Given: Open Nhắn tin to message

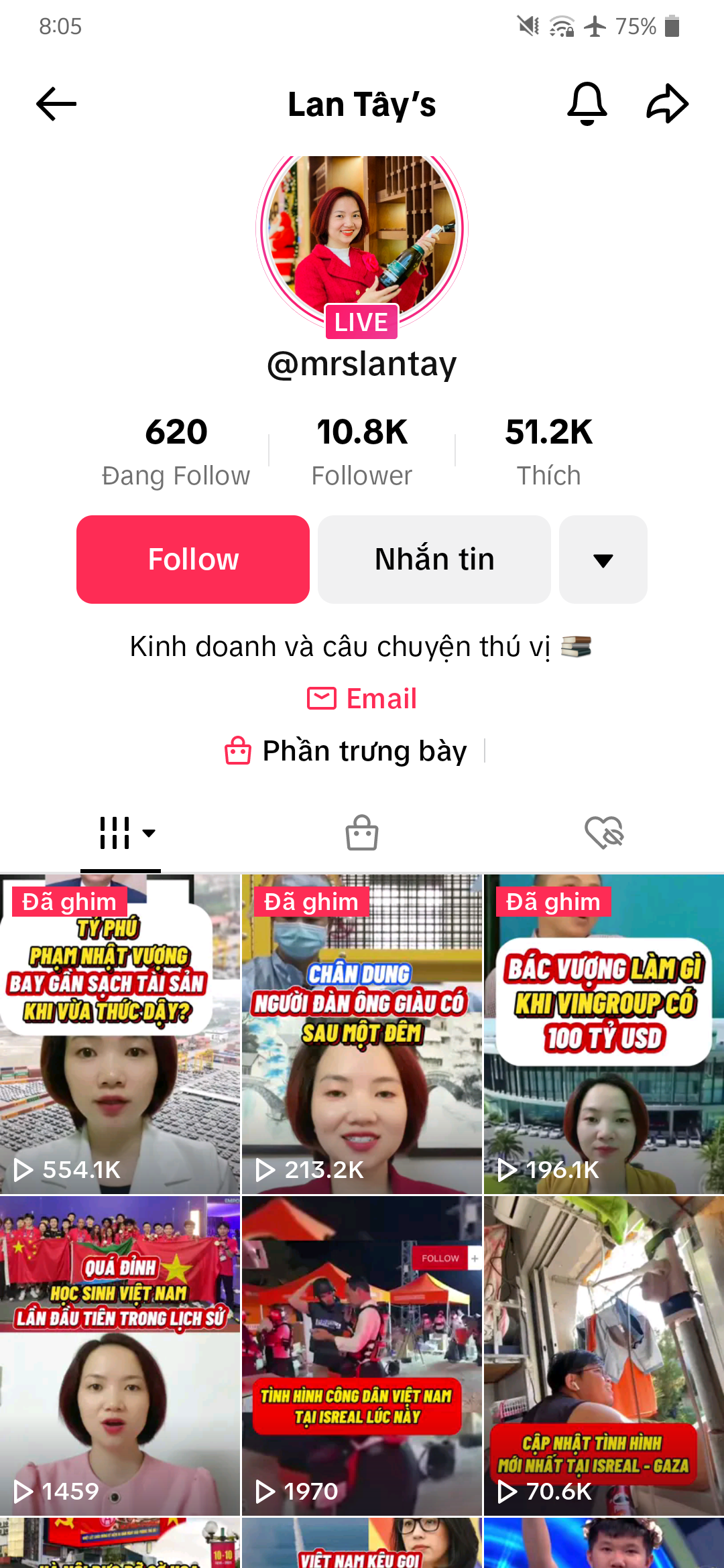Looking at the screenshot, I should click(434, 560).
